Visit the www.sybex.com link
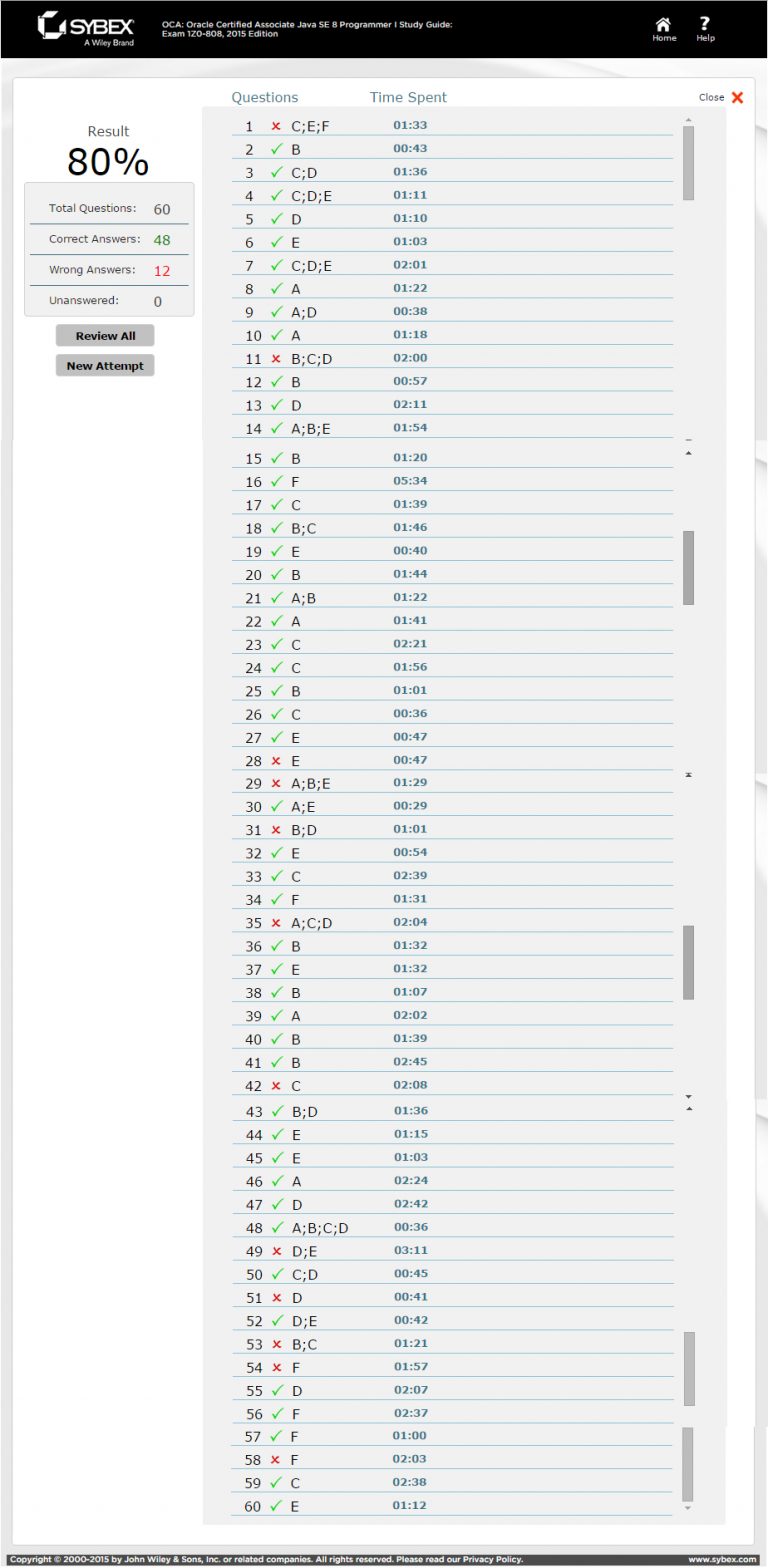The width and height of the screenshot is (768, 1568). click(x=722, y=1559)
